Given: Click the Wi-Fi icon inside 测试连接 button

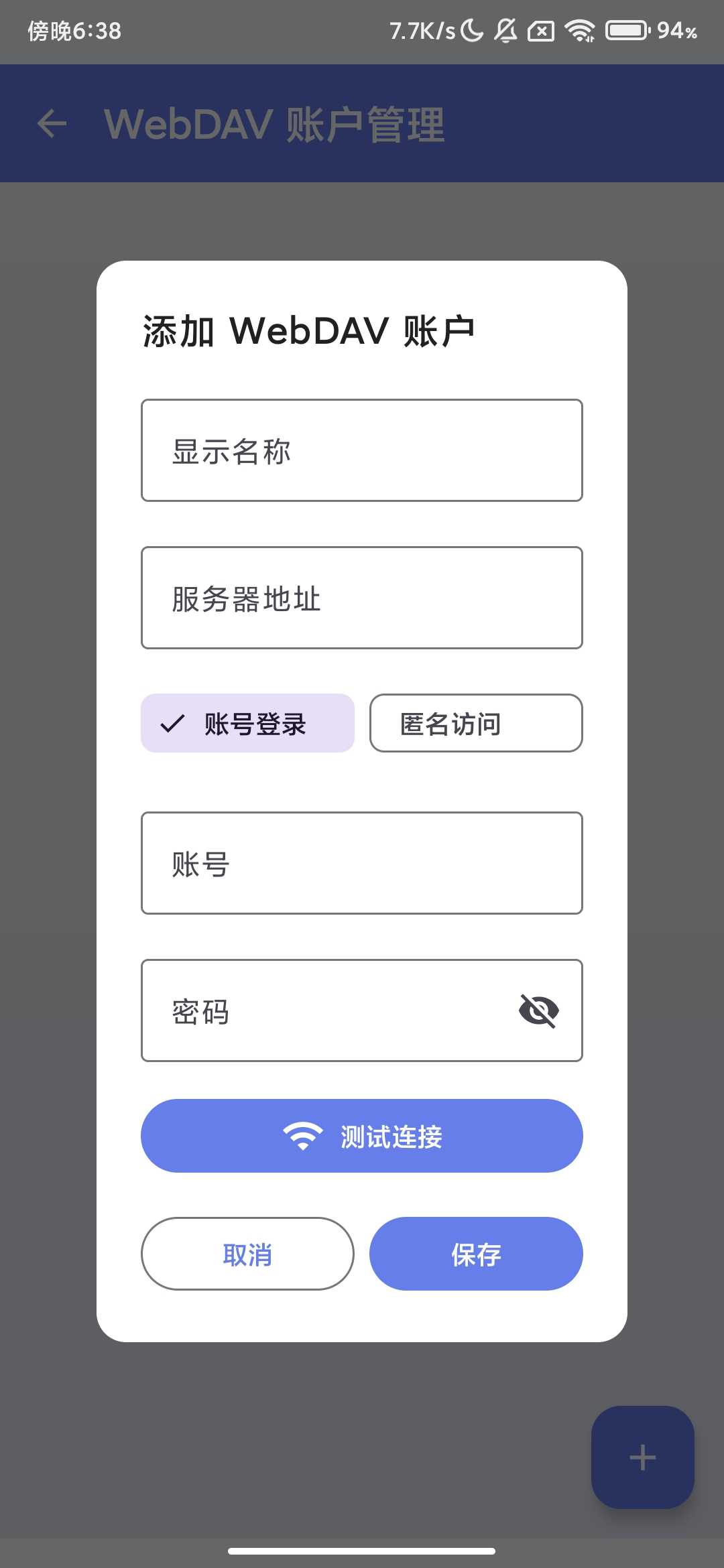Looking at the screenshot, I should [x=302, y=1135].
